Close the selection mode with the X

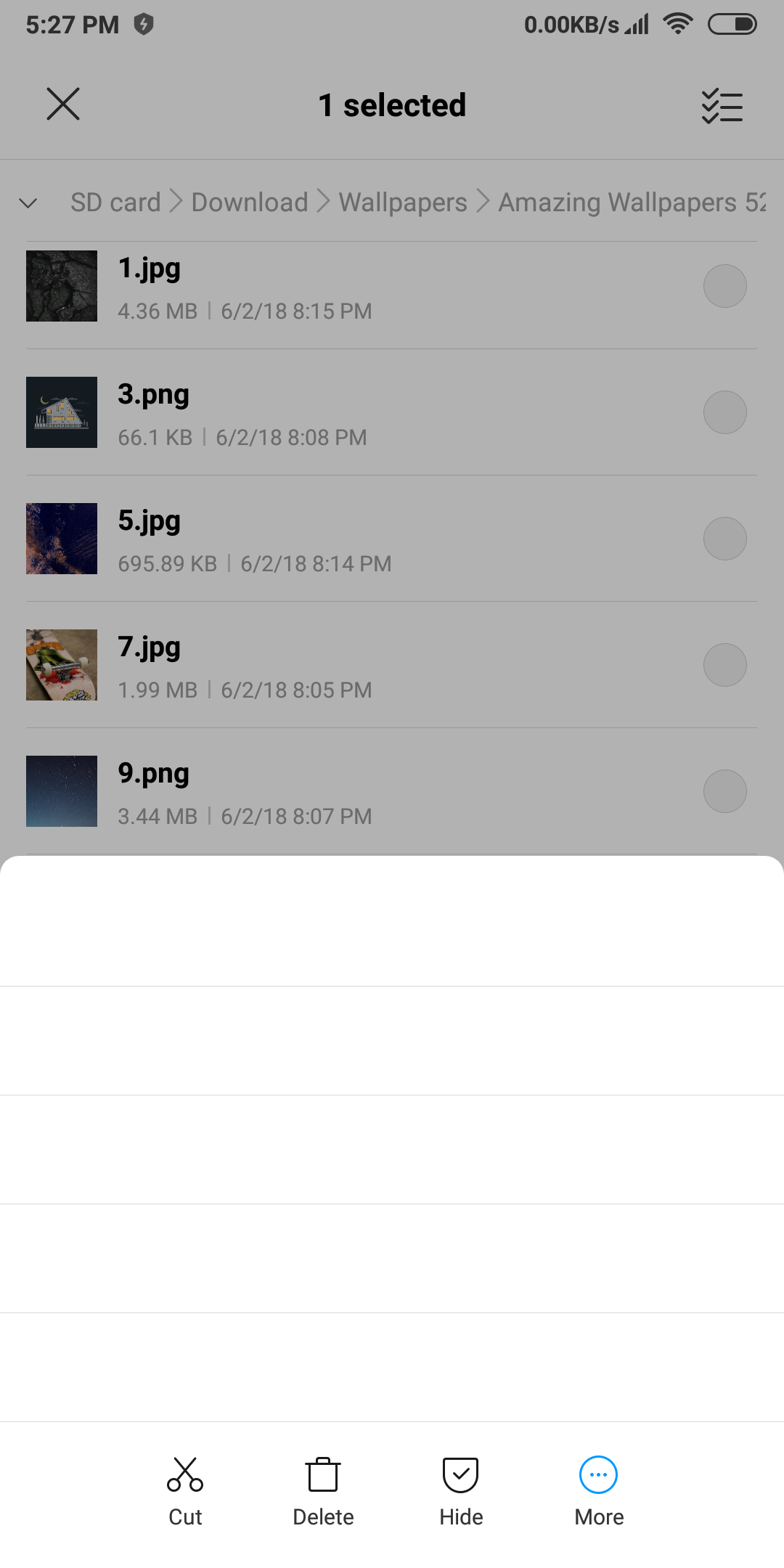[63, 104]
